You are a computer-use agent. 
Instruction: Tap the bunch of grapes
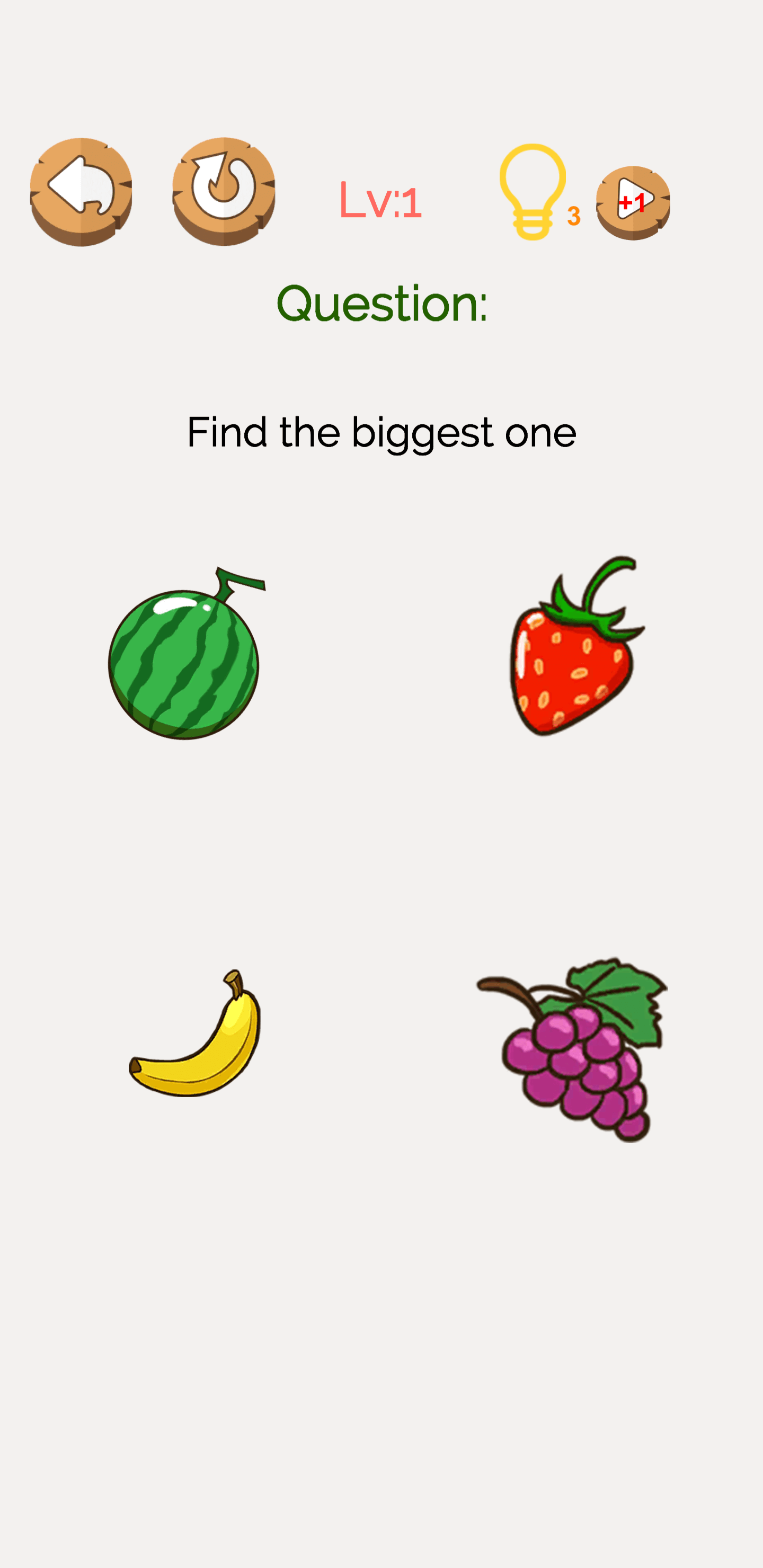(x=572, y=1049)
